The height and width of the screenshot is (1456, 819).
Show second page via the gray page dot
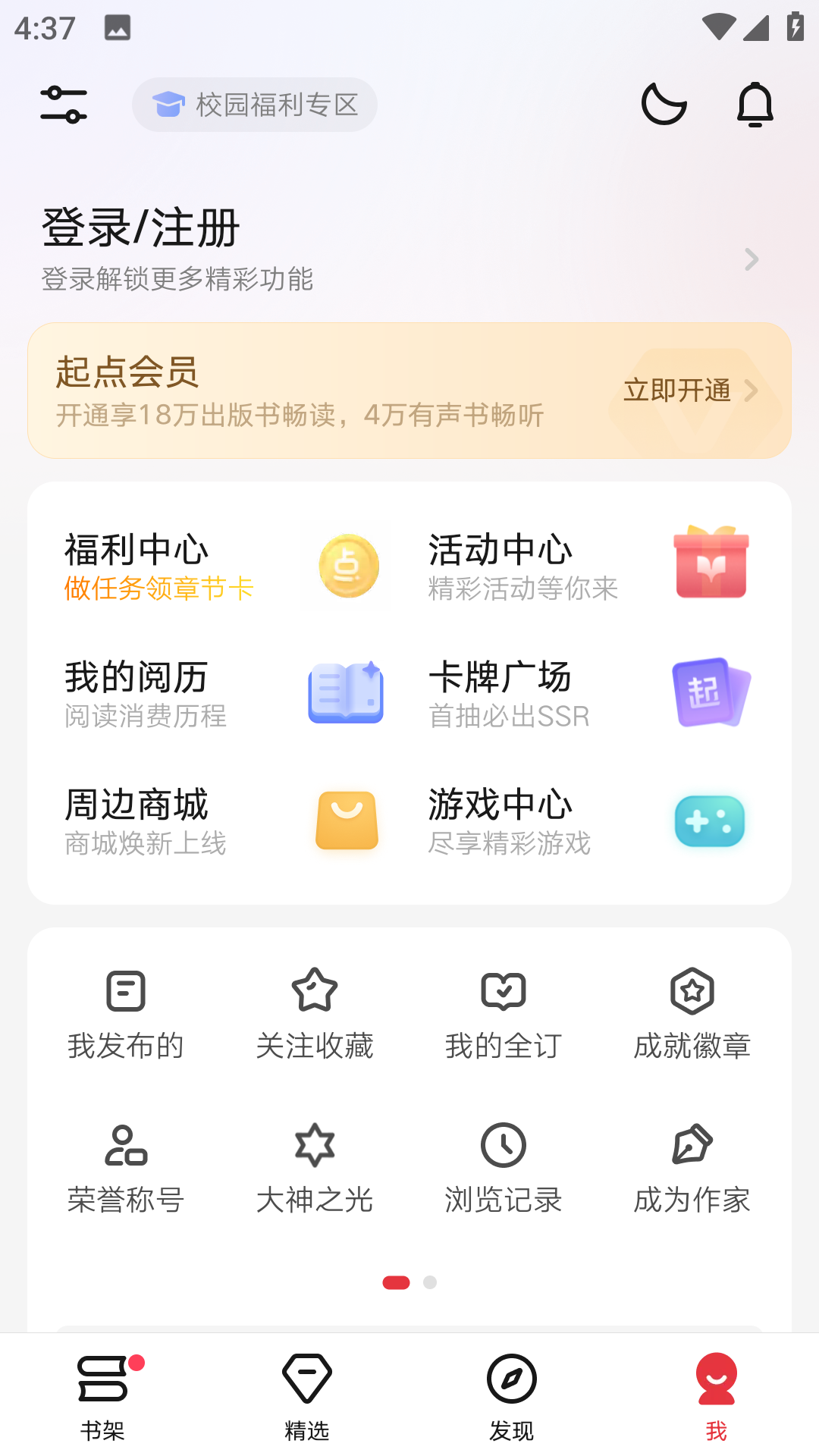coord(430,1284)
